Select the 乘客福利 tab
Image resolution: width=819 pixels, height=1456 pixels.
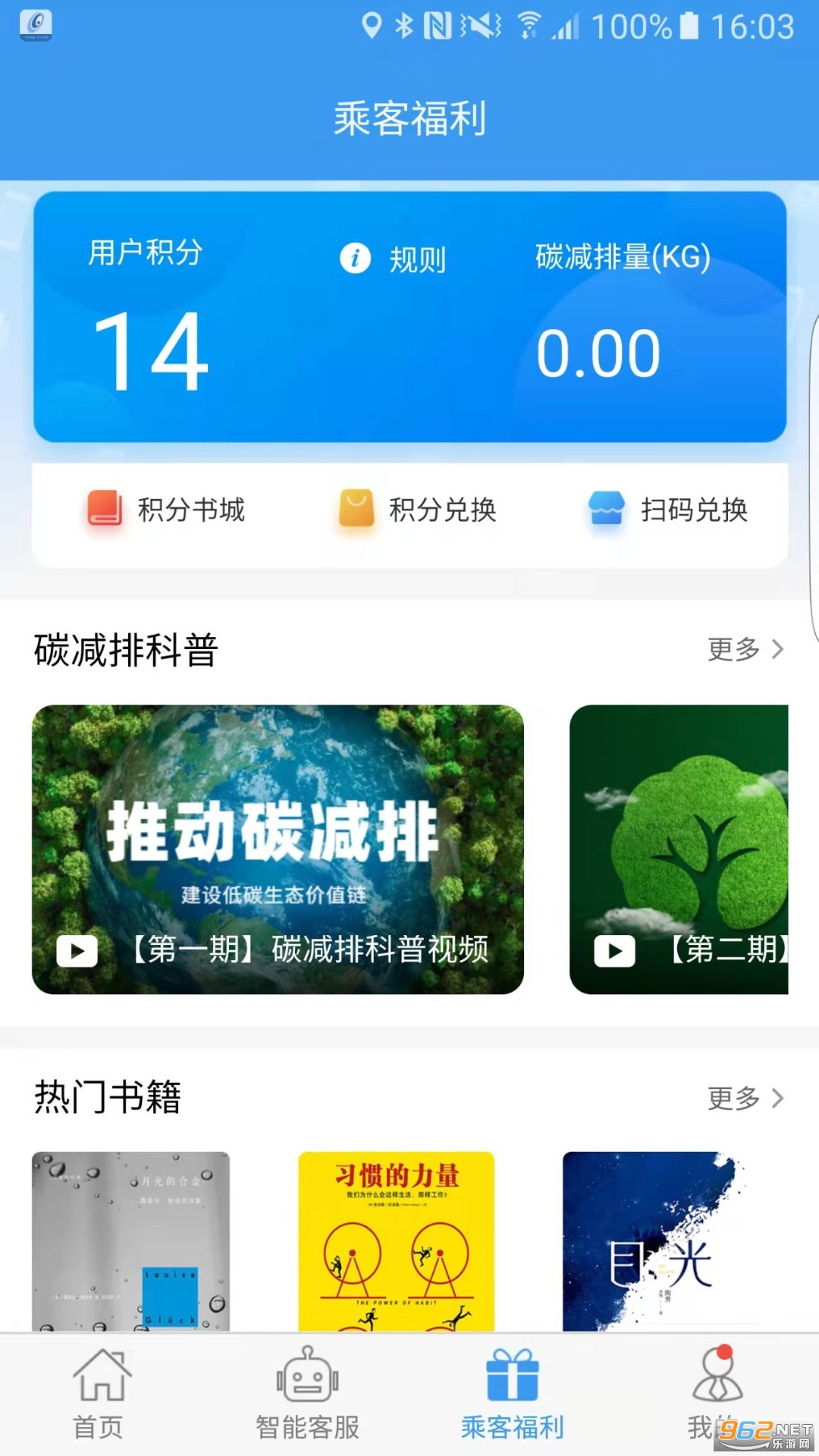point(513,1394)
